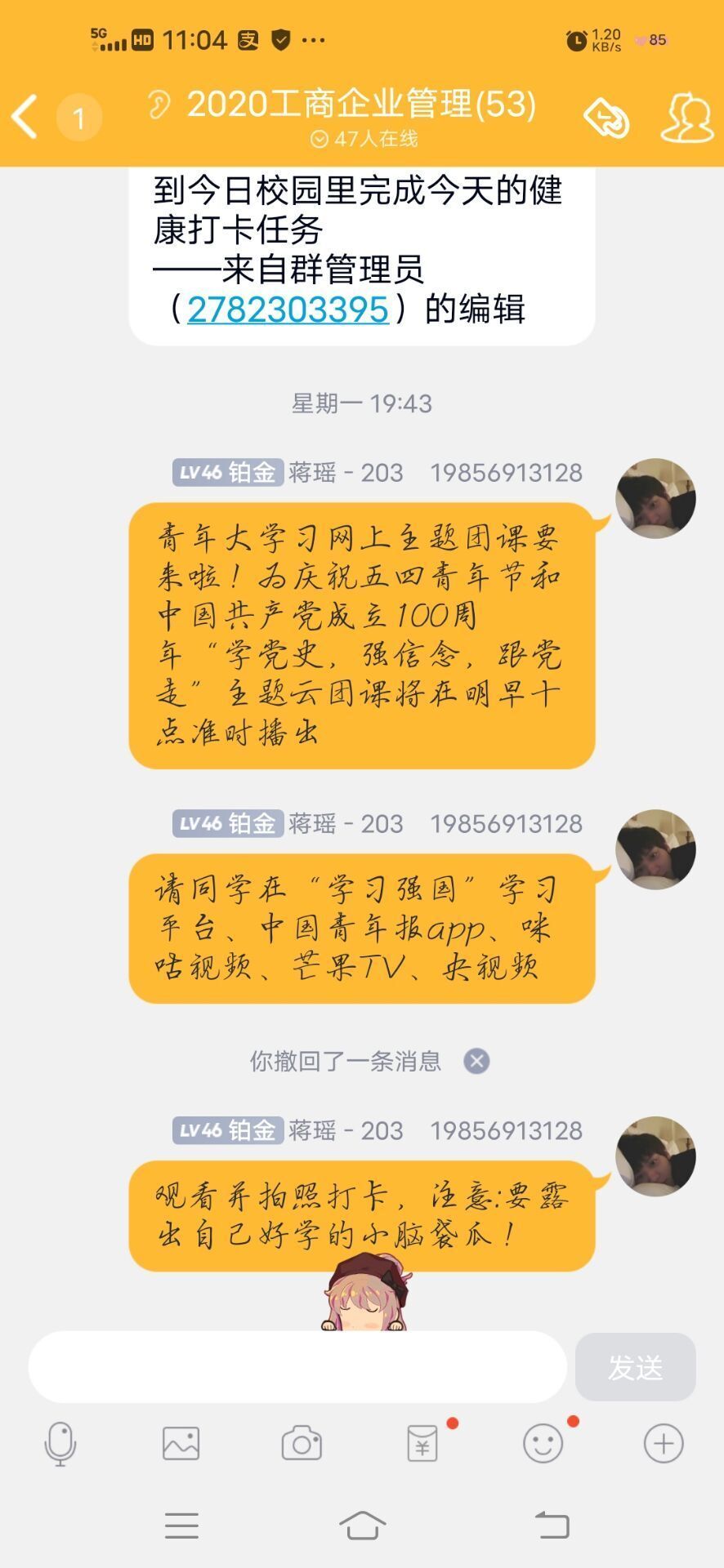724x1568 pixels.
Task: Open the system recent apps menu
Action: click(181, 1525)
